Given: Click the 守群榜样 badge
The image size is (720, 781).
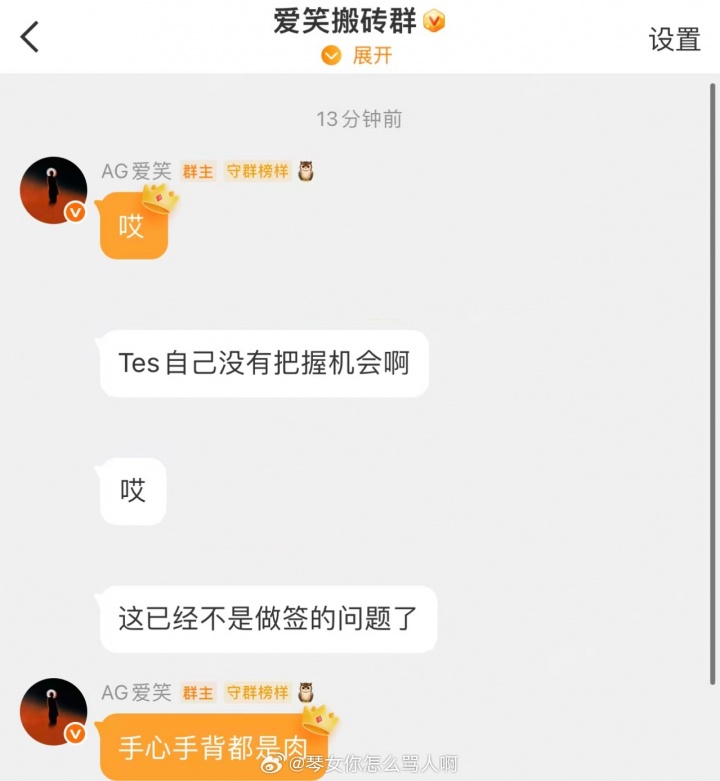Looking at the screenshot, I should point(259,171).
